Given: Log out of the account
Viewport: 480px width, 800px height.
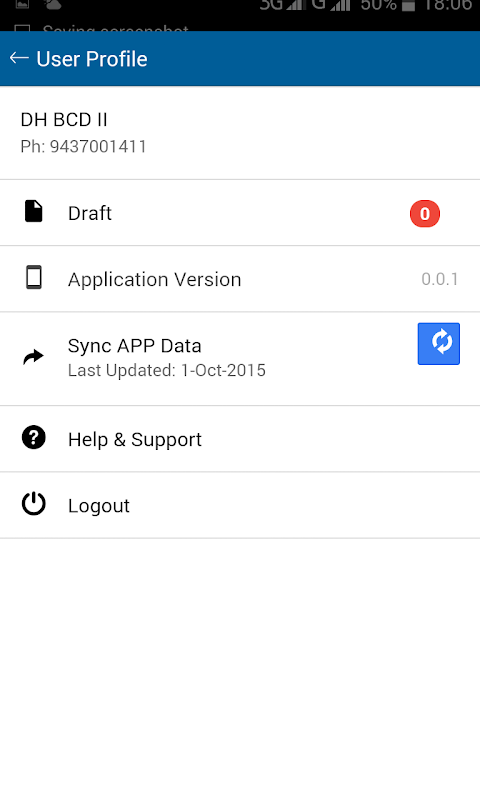Looking at the screenshot, I should pyautogui.click(x=240, y=505).
